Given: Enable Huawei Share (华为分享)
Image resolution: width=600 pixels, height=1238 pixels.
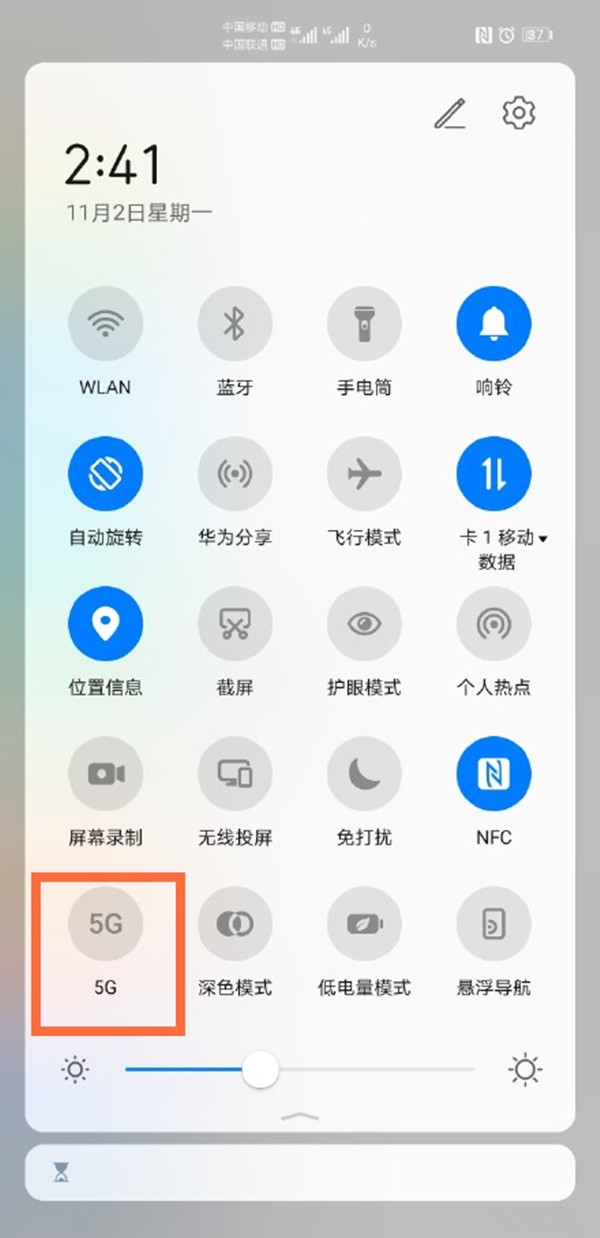Looking at the screenshot, I should click(x=234, y=474).
